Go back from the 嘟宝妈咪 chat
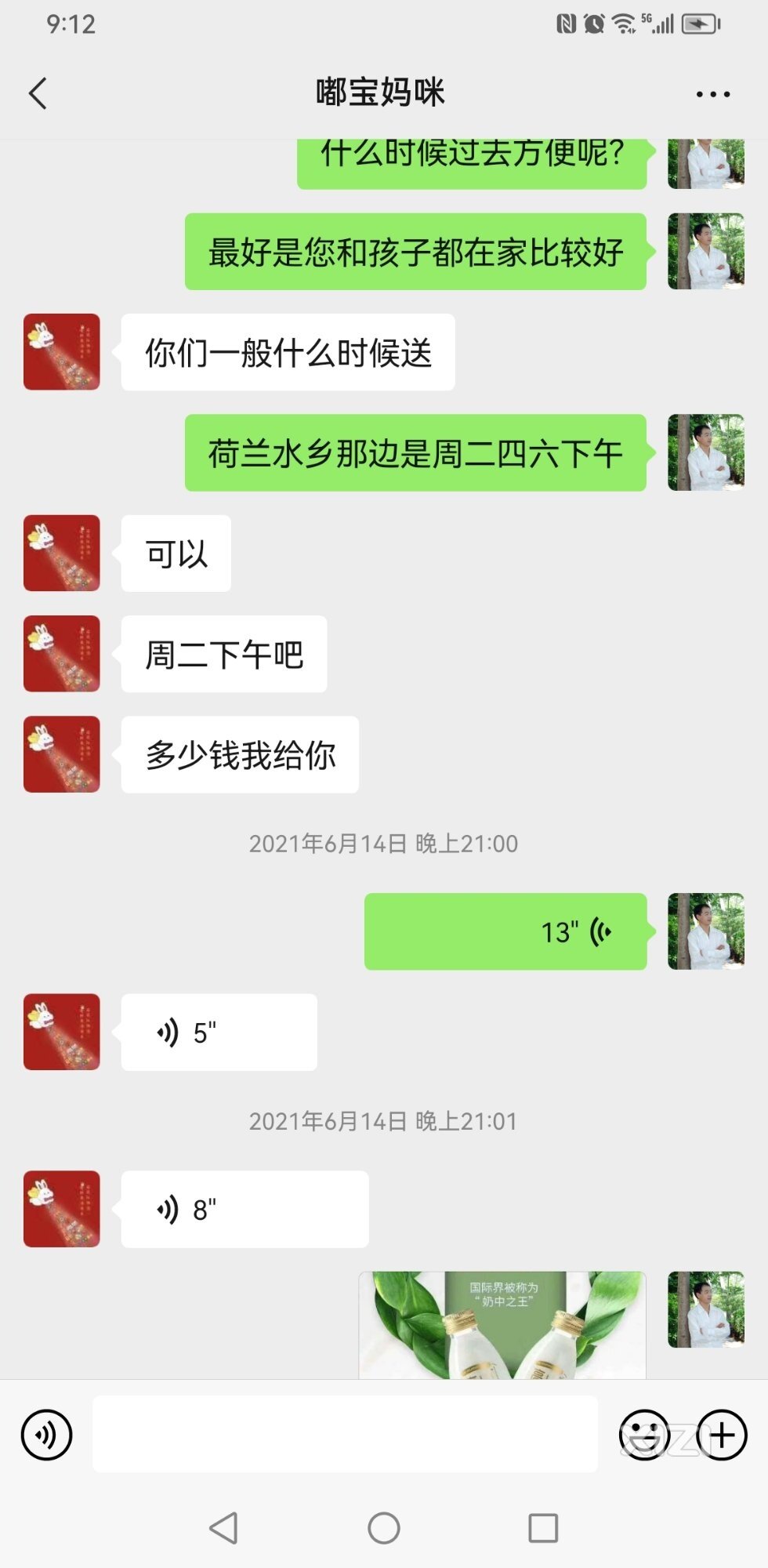 (x=38, y=93)
